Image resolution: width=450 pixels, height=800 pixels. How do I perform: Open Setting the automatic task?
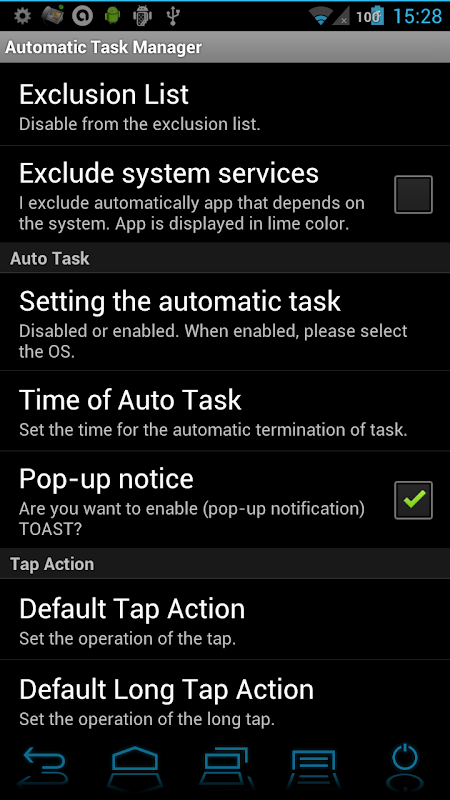click(x=225, y=322)
